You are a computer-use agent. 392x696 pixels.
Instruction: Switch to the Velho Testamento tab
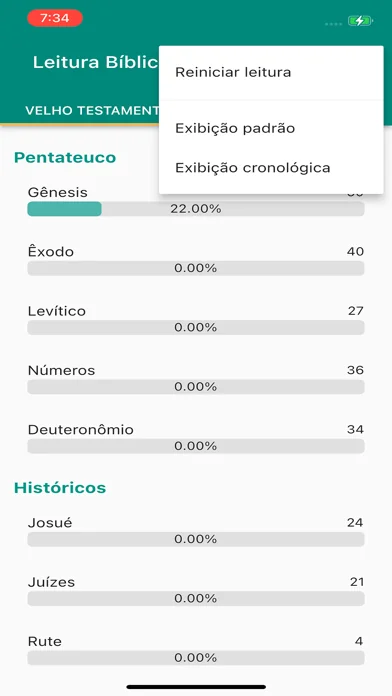92,111
